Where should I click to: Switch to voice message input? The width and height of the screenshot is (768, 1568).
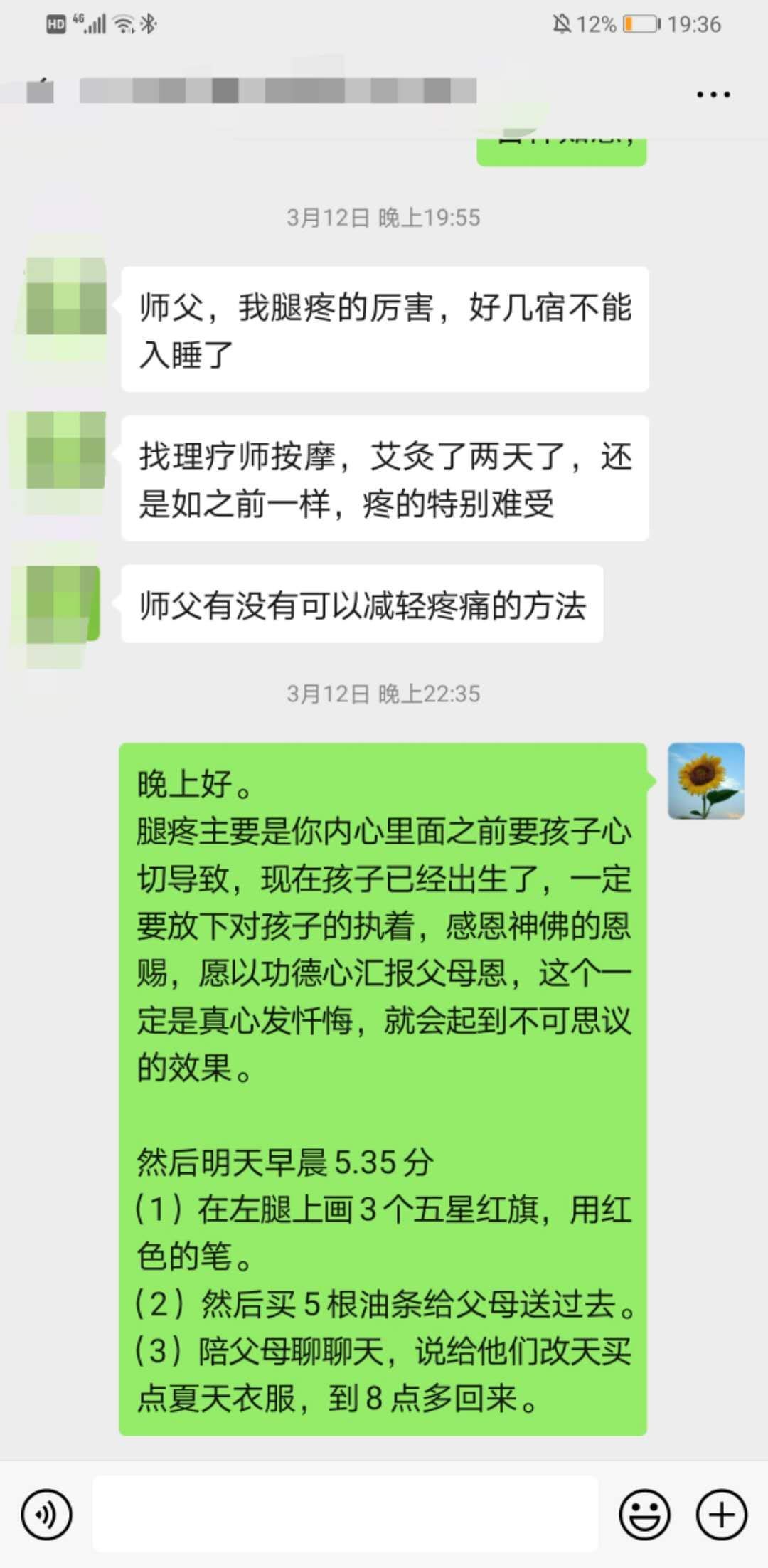[46, 1515]
